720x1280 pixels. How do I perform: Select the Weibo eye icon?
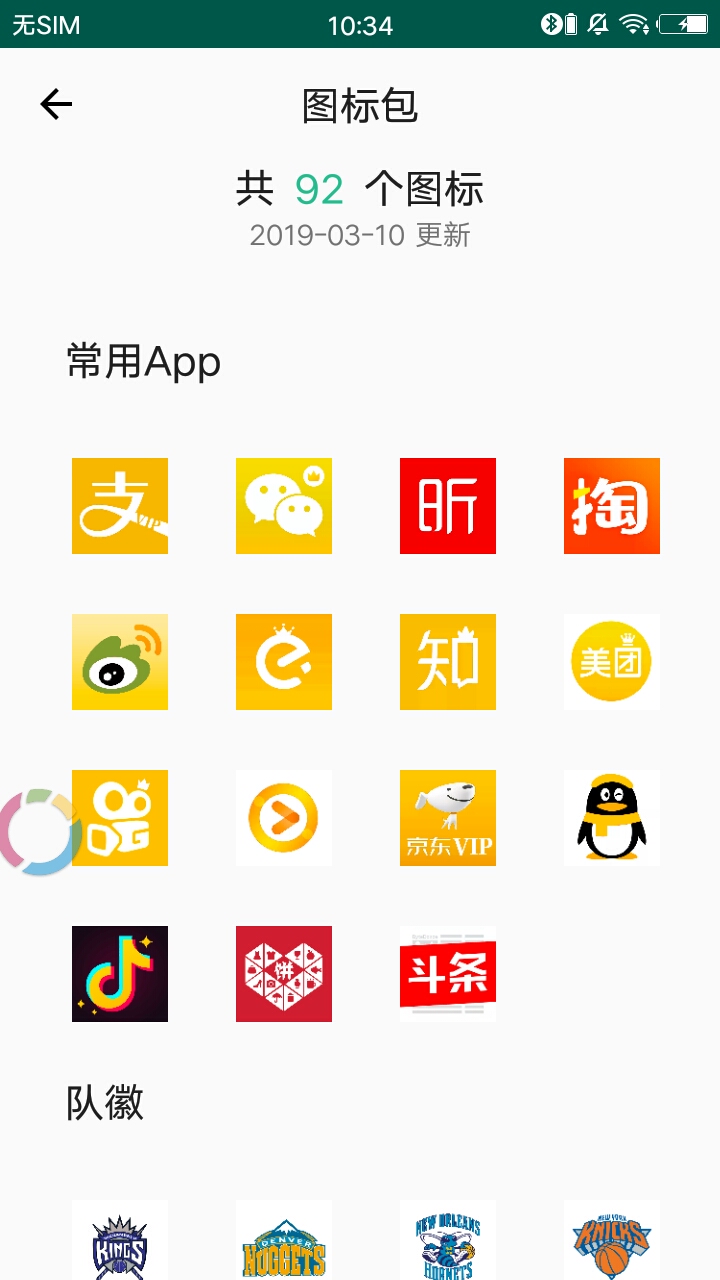point(120,662)
